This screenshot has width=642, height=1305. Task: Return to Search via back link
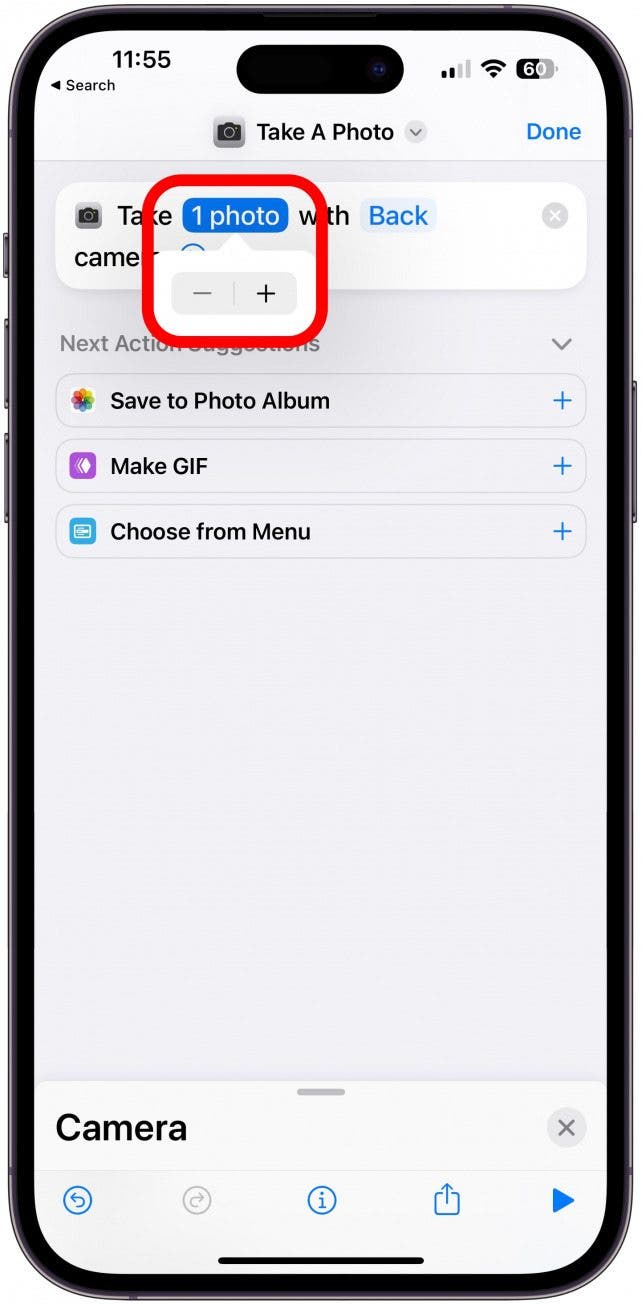(83, 86)
